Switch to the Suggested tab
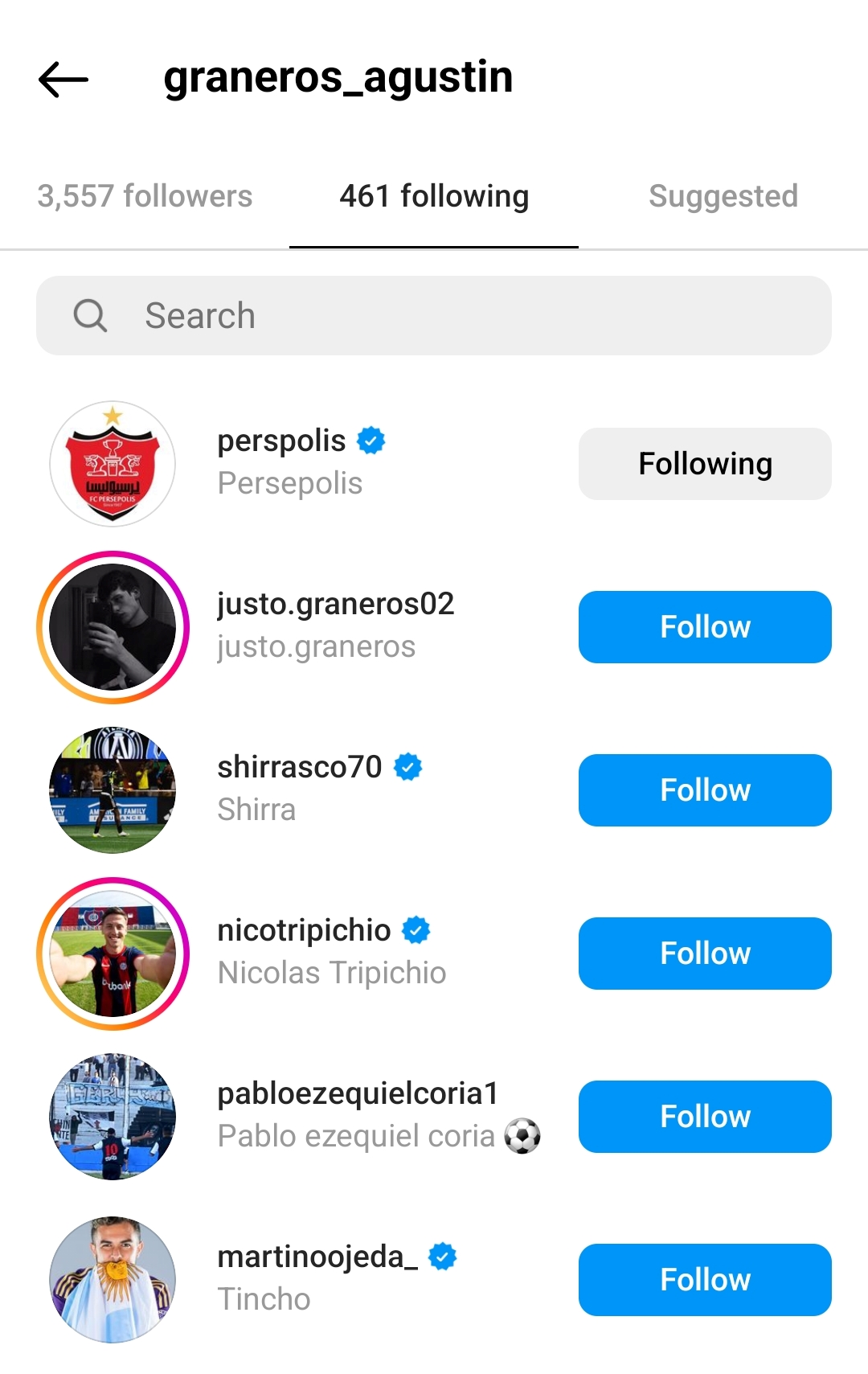This screenshot has height=1374, width=868. click(x=723, y=196)
